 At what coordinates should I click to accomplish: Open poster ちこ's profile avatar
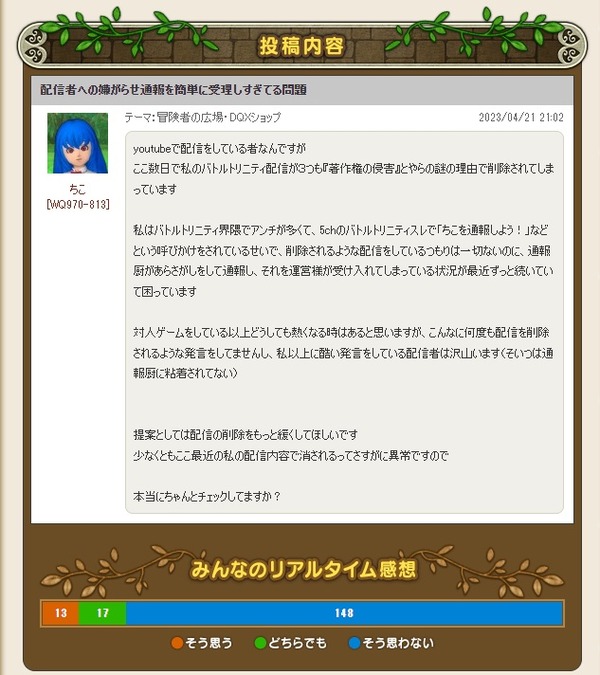coord(77,143)
